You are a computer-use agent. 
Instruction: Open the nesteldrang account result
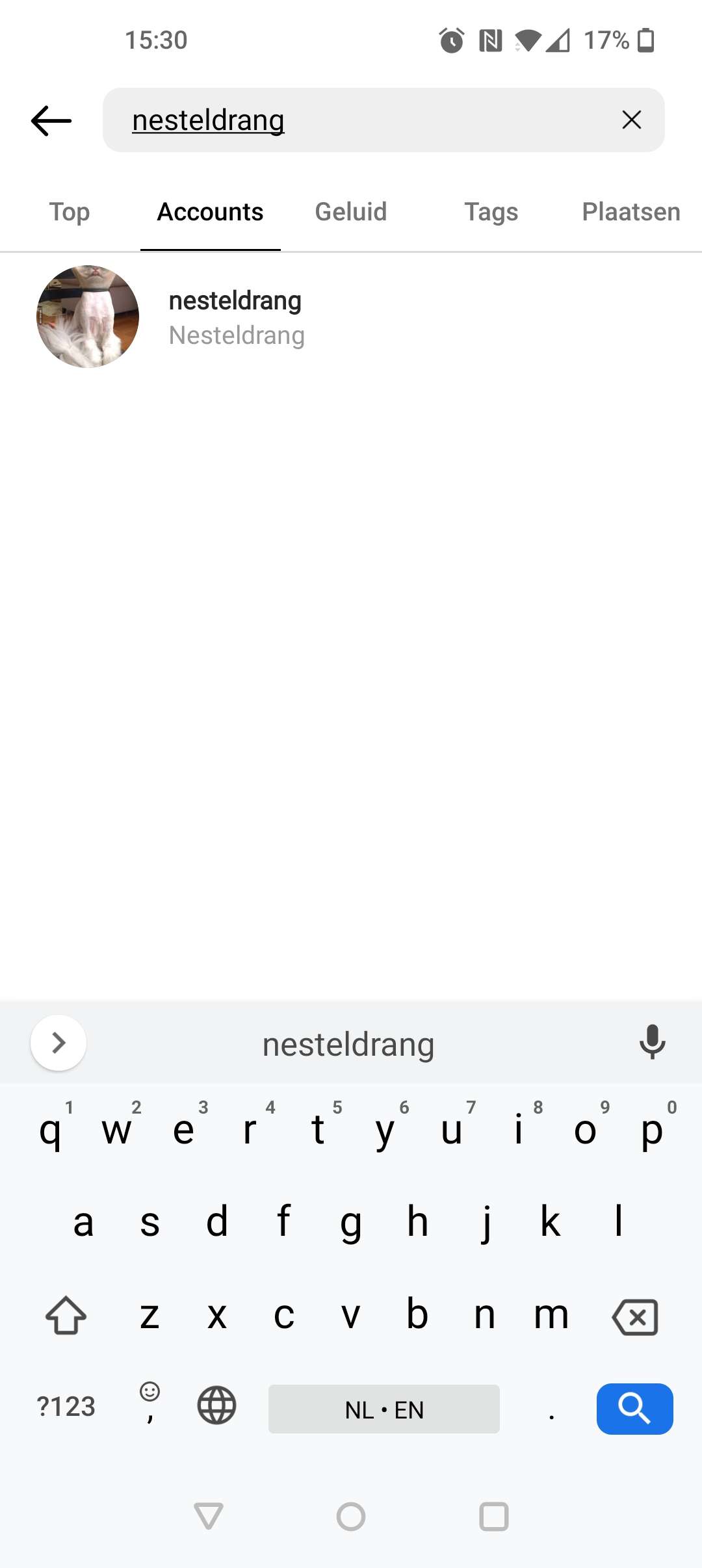coord(351,317)
